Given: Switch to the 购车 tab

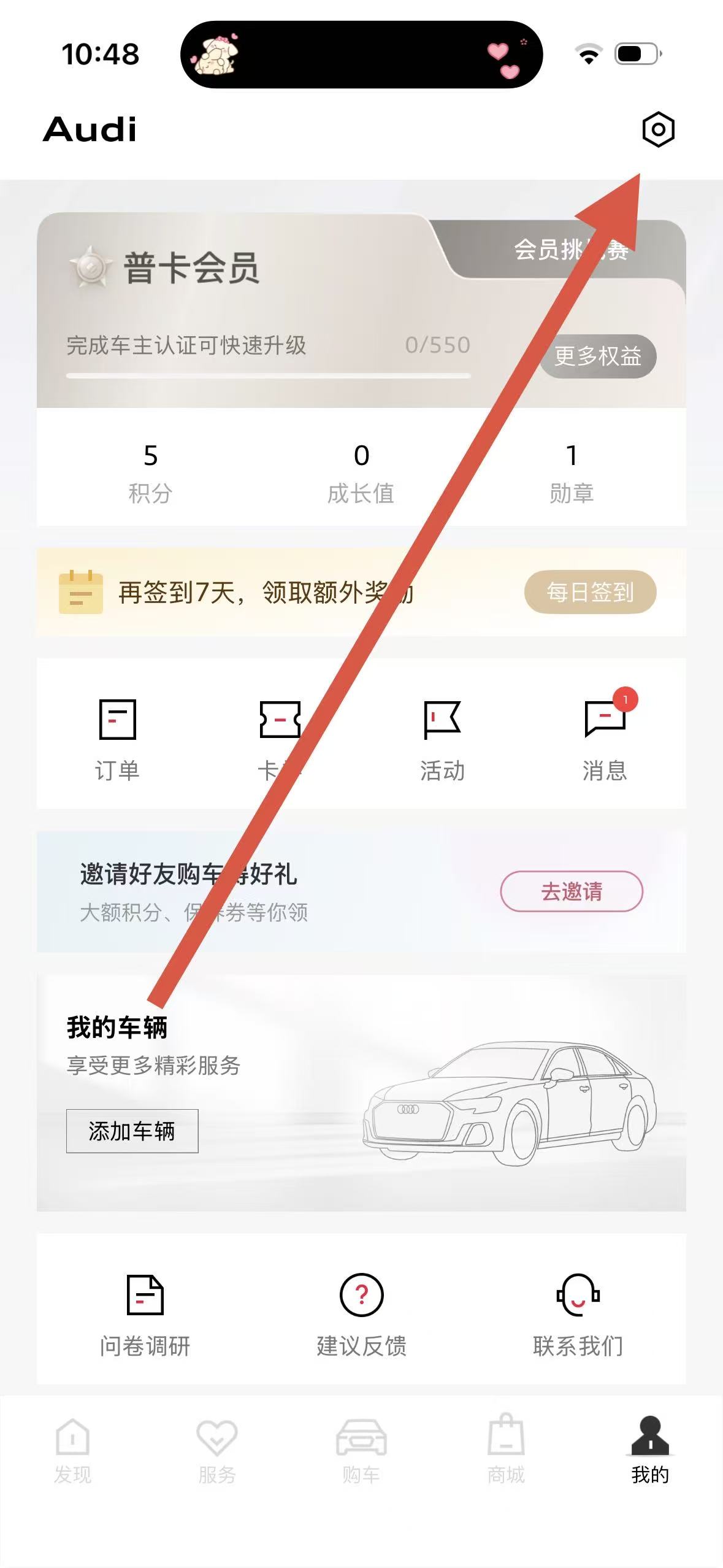Looking at the screenshot, I should [x=361, y=1450].
